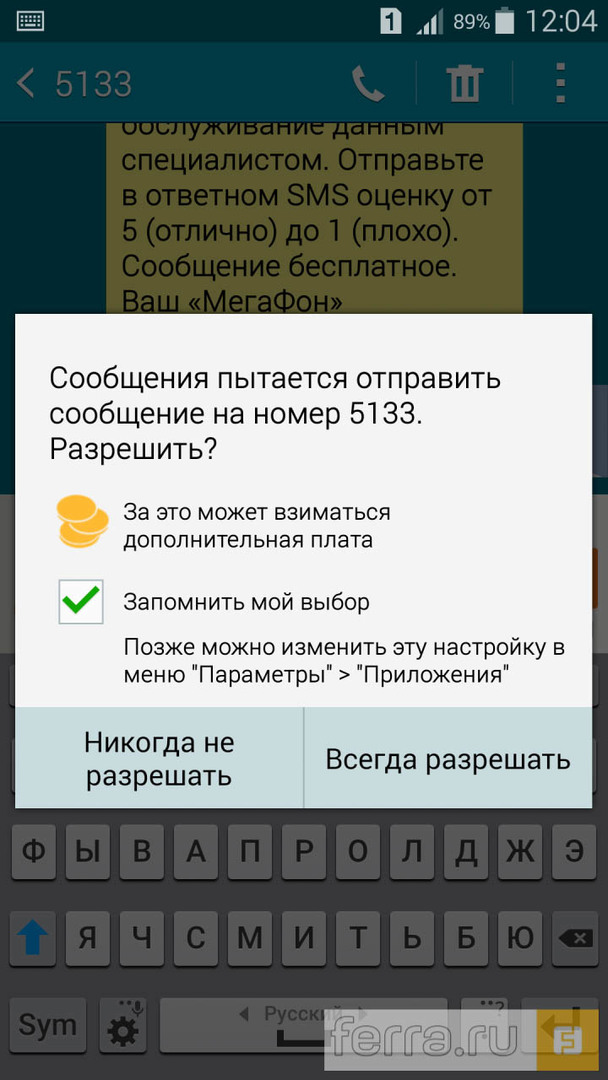Tap the shift key on keyboard

(x=33, y=937)
